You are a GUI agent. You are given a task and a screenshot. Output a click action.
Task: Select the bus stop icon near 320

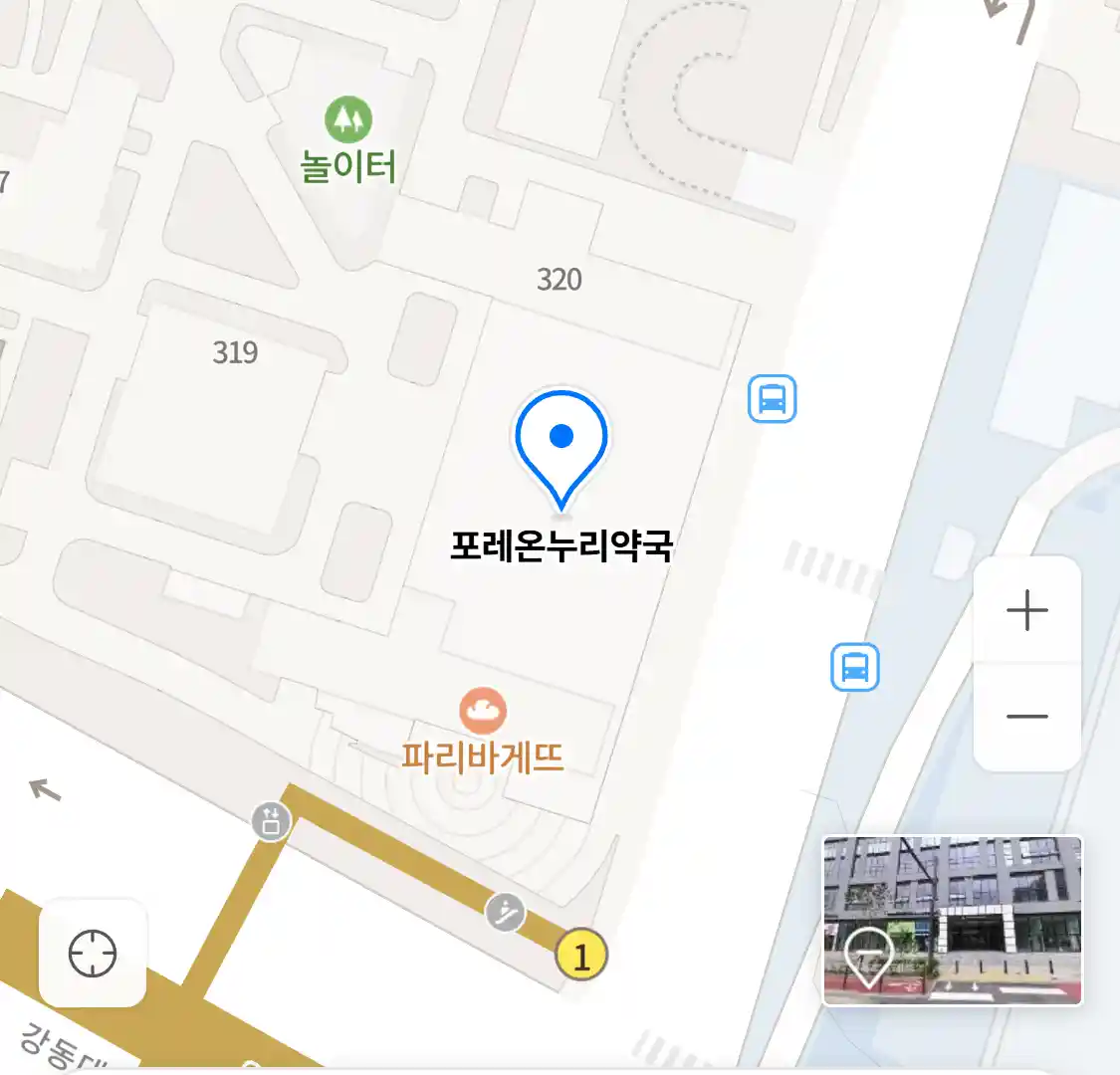(x=773, y=399)
